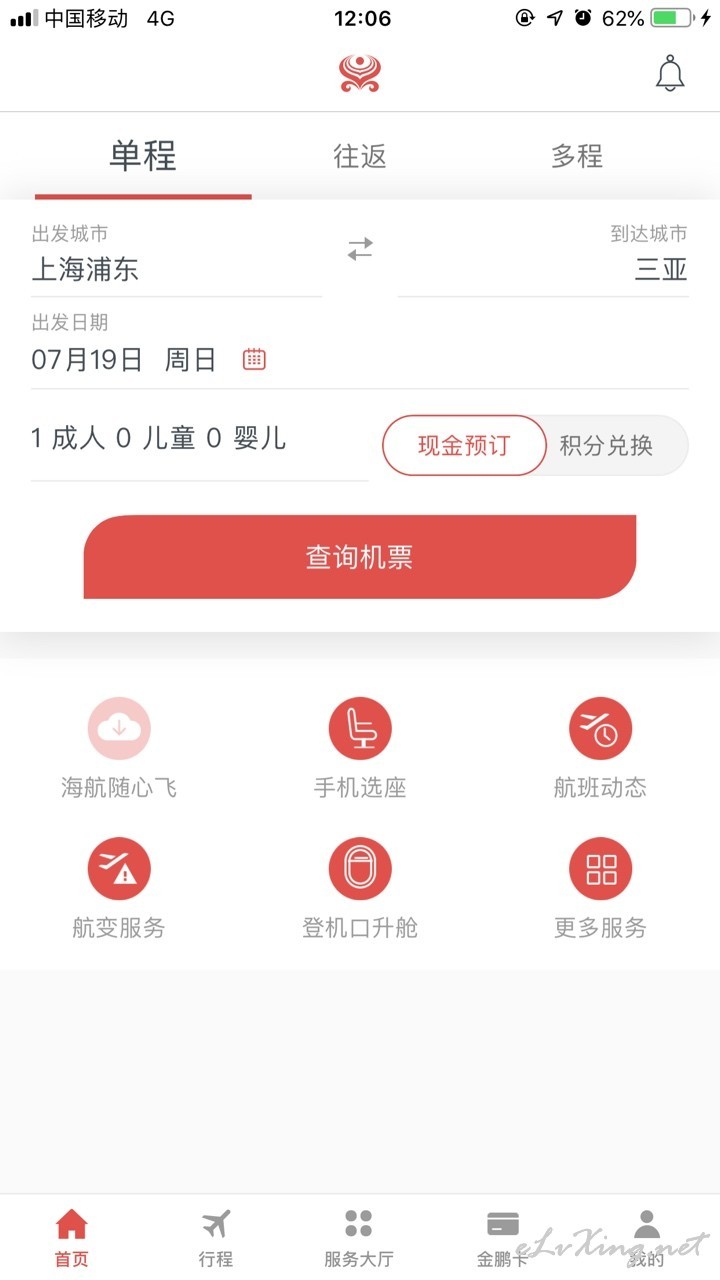Go to the 行程 trips tab
The height and width of the screenshot is (1280, 720).
click(216, 1237)
